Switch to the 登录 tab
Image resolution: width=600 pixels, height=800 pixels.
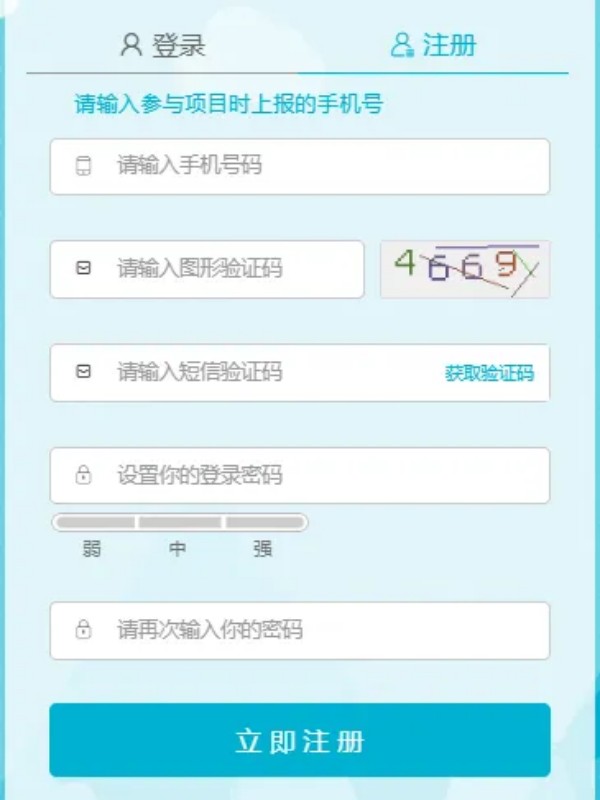[x=163, y=45]
